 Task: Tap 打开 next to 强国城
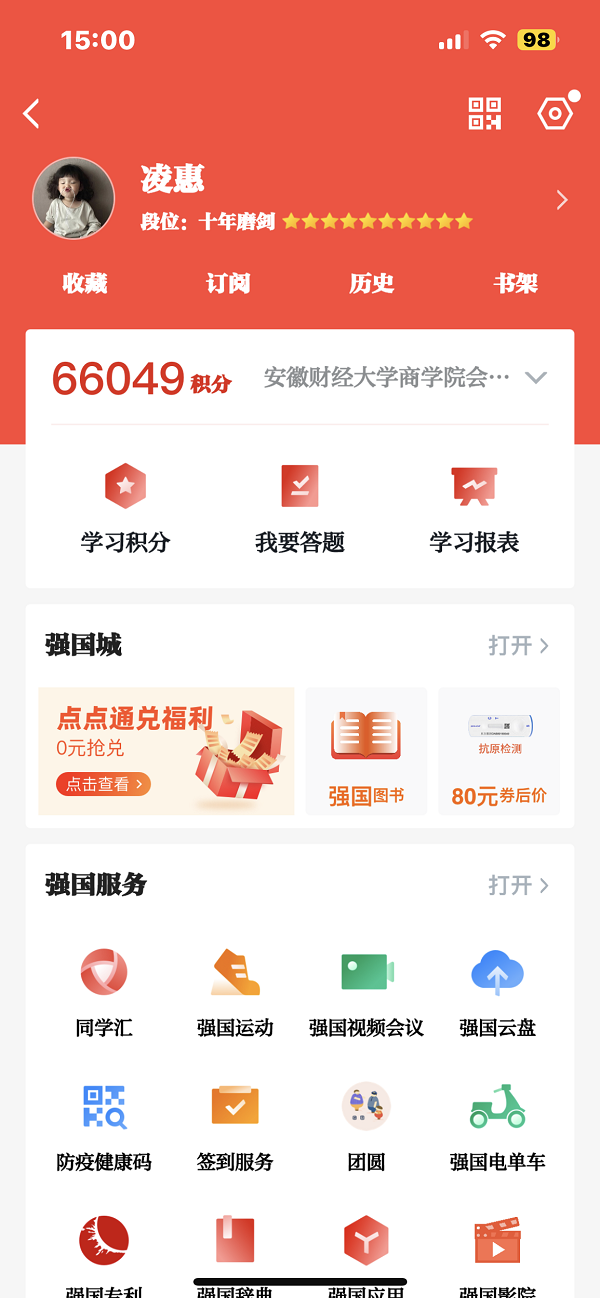pyautogui.click(x=518, y=645)
